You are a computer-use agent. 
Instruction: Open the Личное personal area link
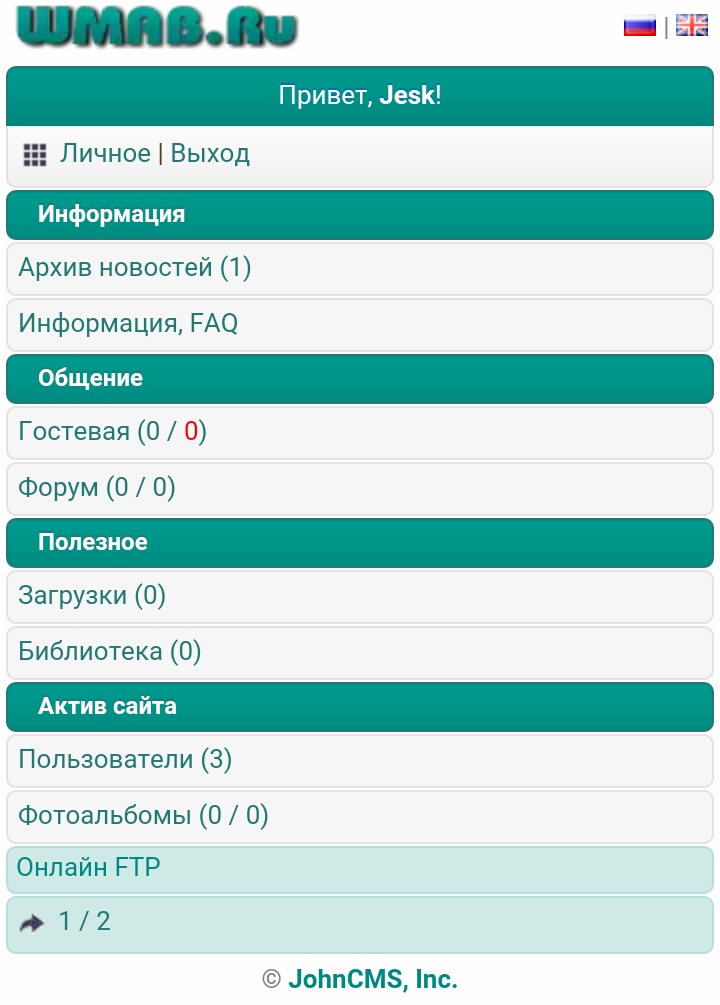click(x=105, y=154)
